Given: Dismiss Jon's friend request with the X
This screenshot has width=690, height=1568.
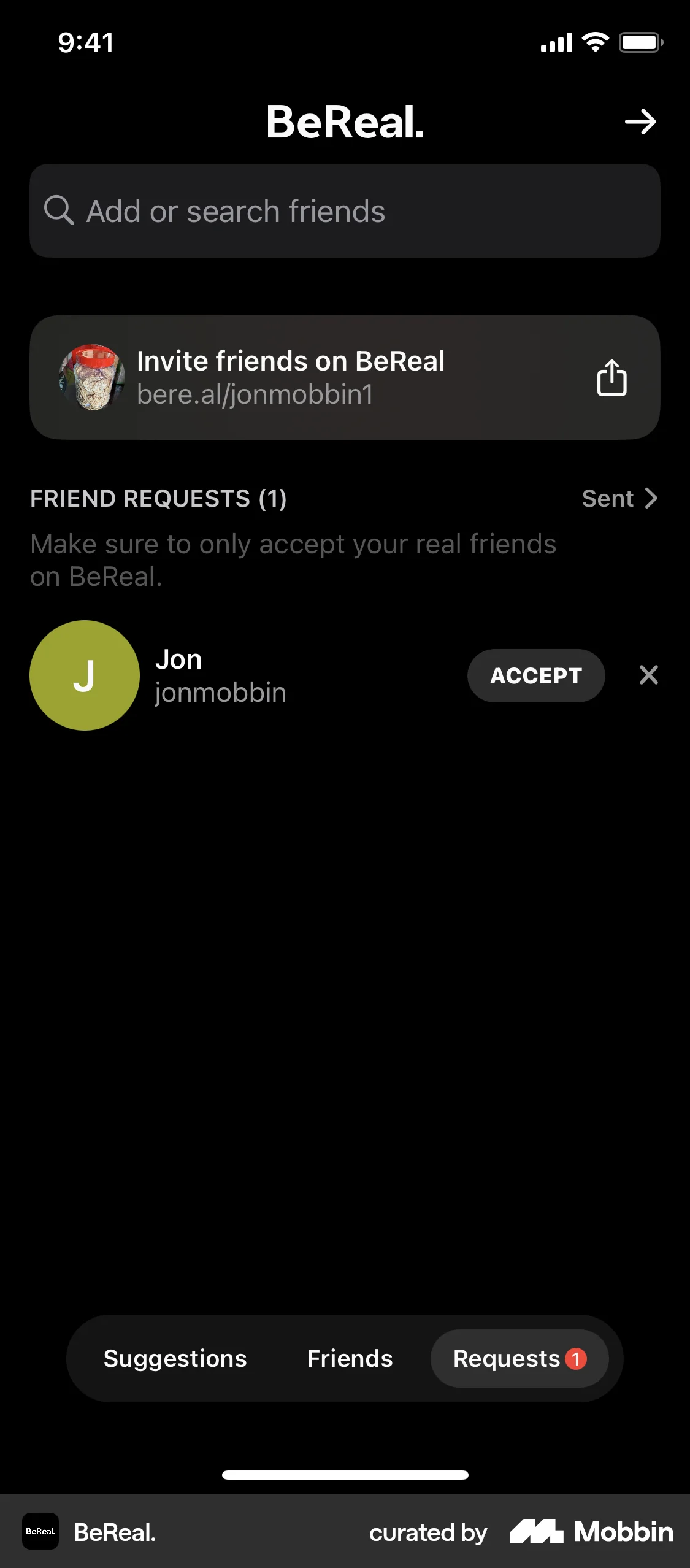Looking at the screenshot, I should click(648, 675).
